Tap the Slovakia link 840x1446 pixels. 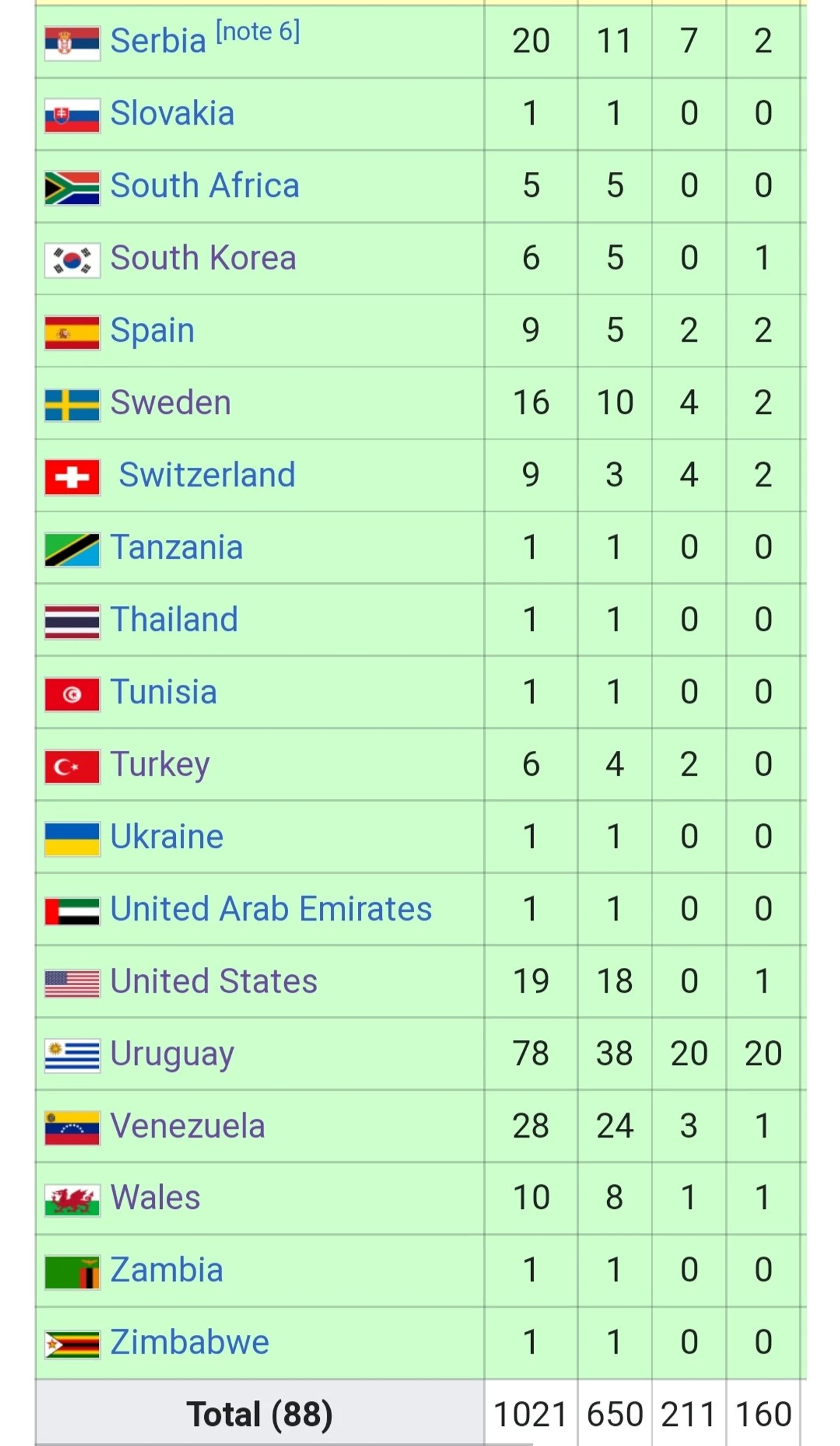(x=172, y=113)
